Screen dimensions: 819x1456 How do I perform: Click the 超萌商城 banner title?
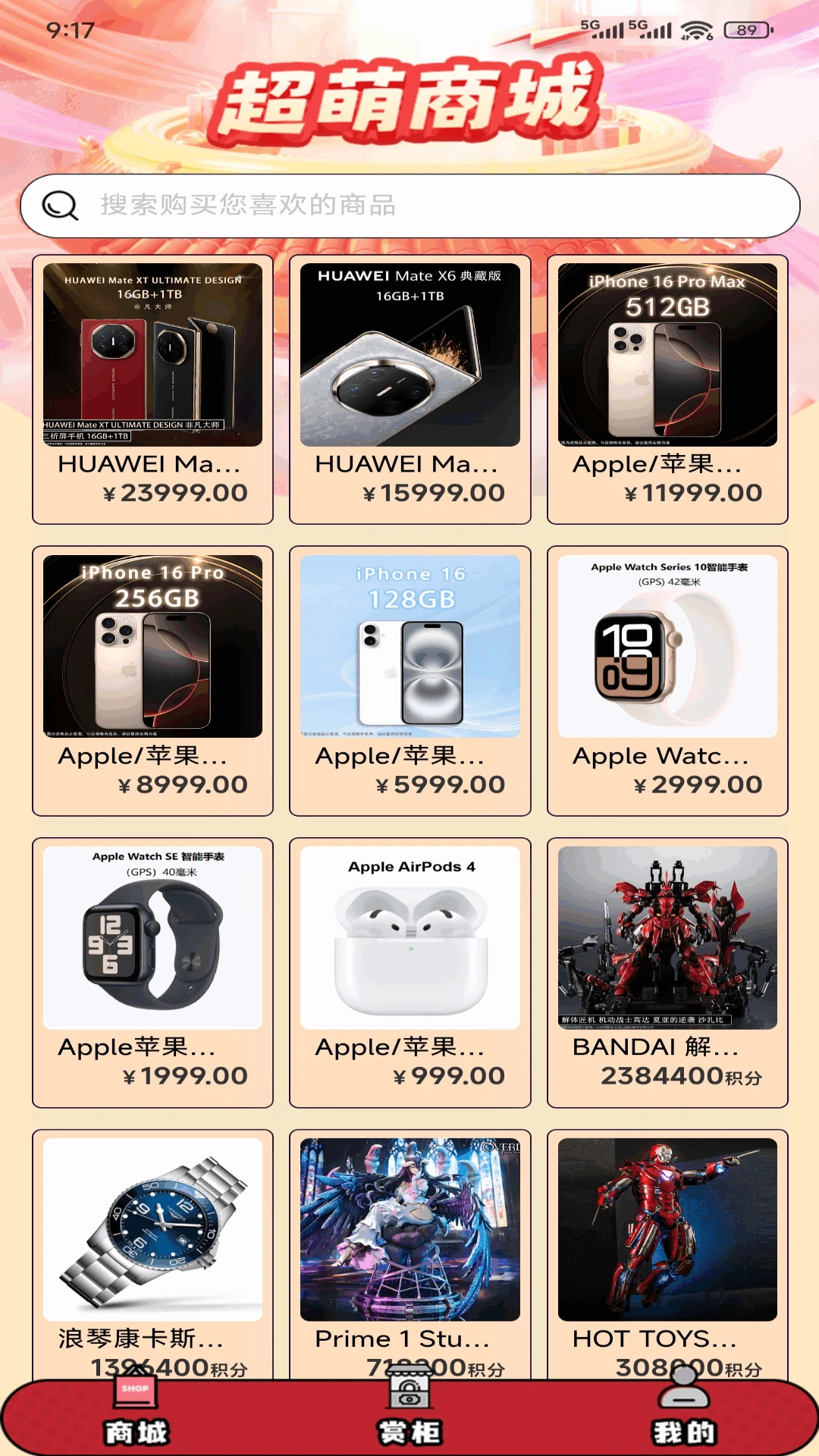pyautogui.click(x=409, y=99)
